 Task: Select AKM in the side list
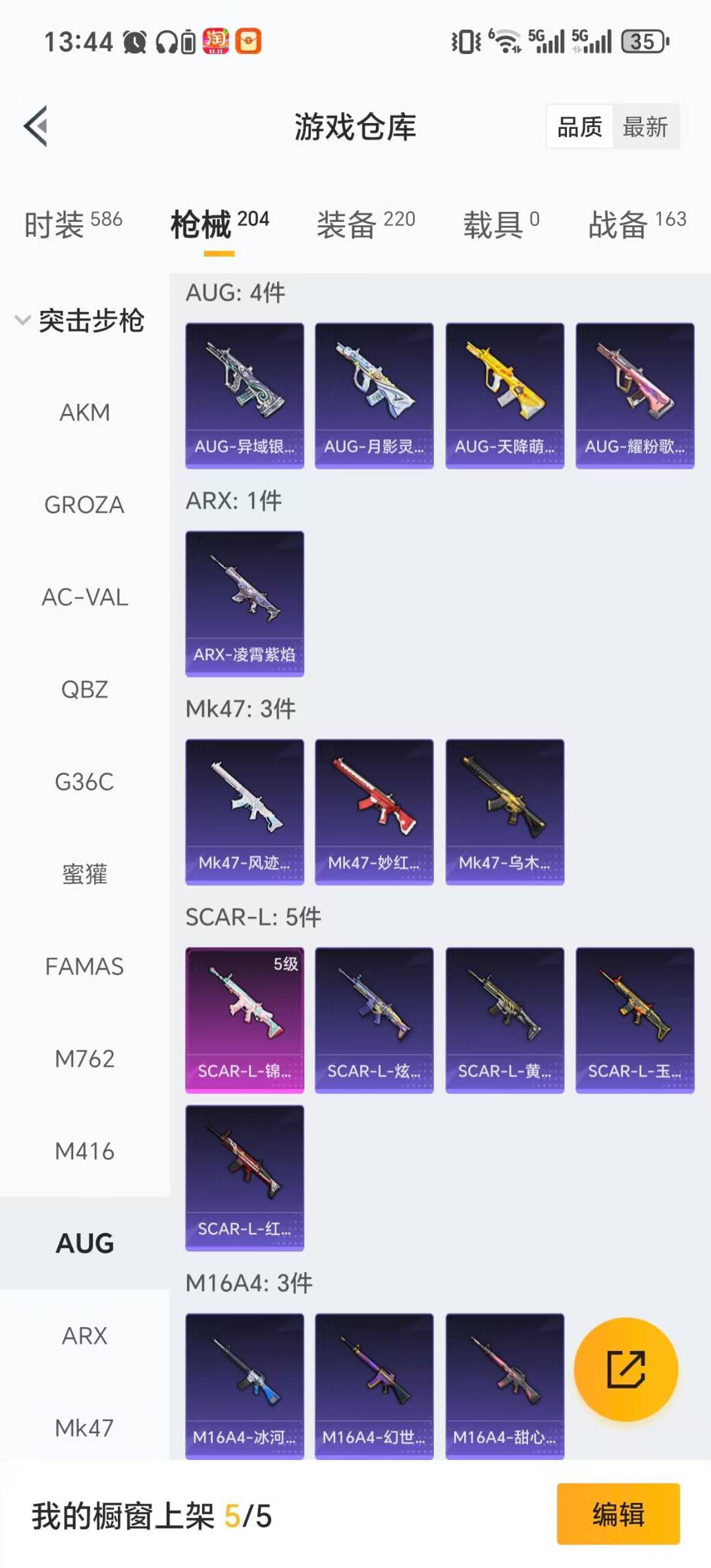point(84,413)
